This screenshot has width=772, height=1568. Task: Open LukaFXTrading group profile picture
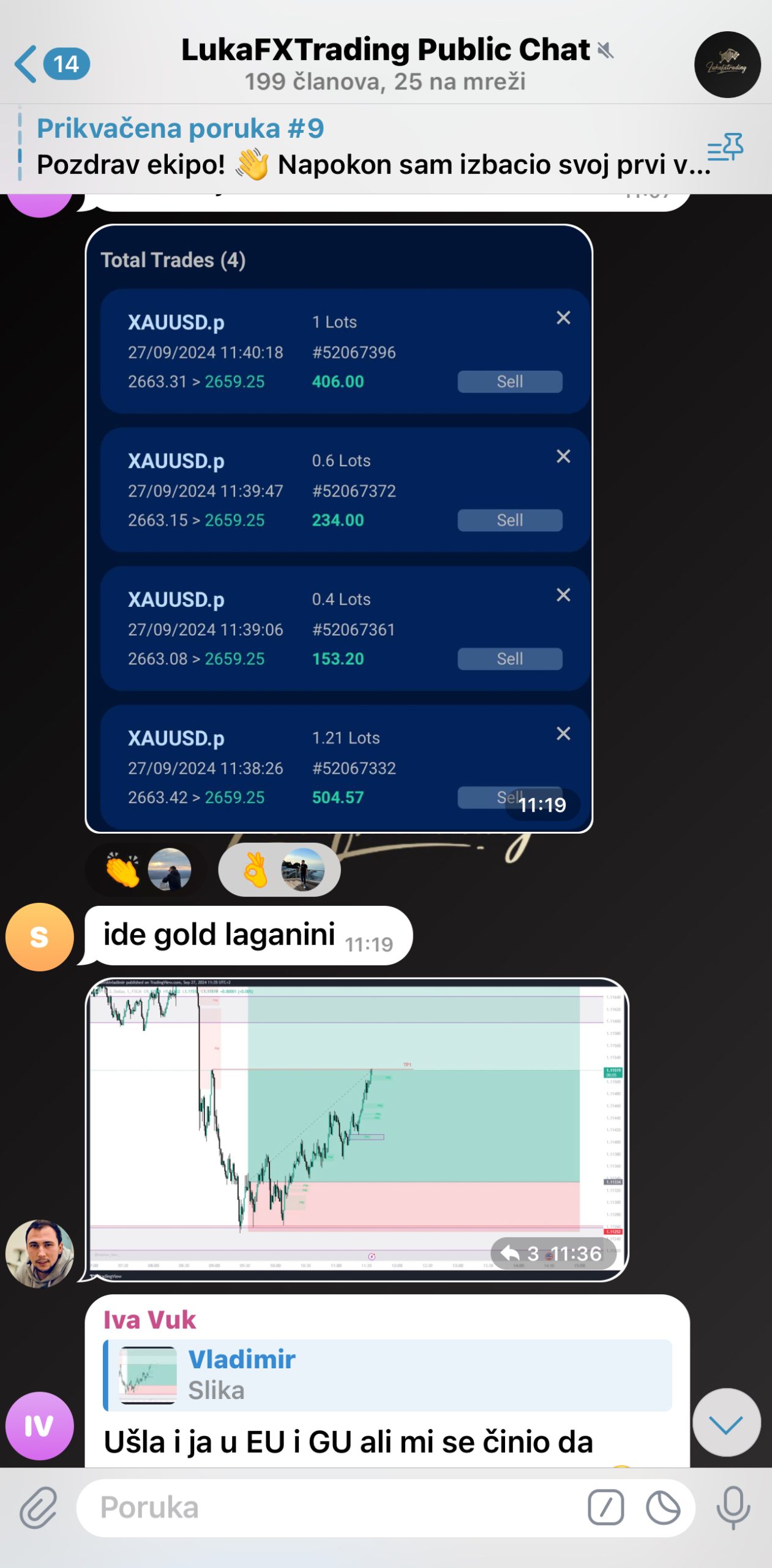[x=727, y=65]
